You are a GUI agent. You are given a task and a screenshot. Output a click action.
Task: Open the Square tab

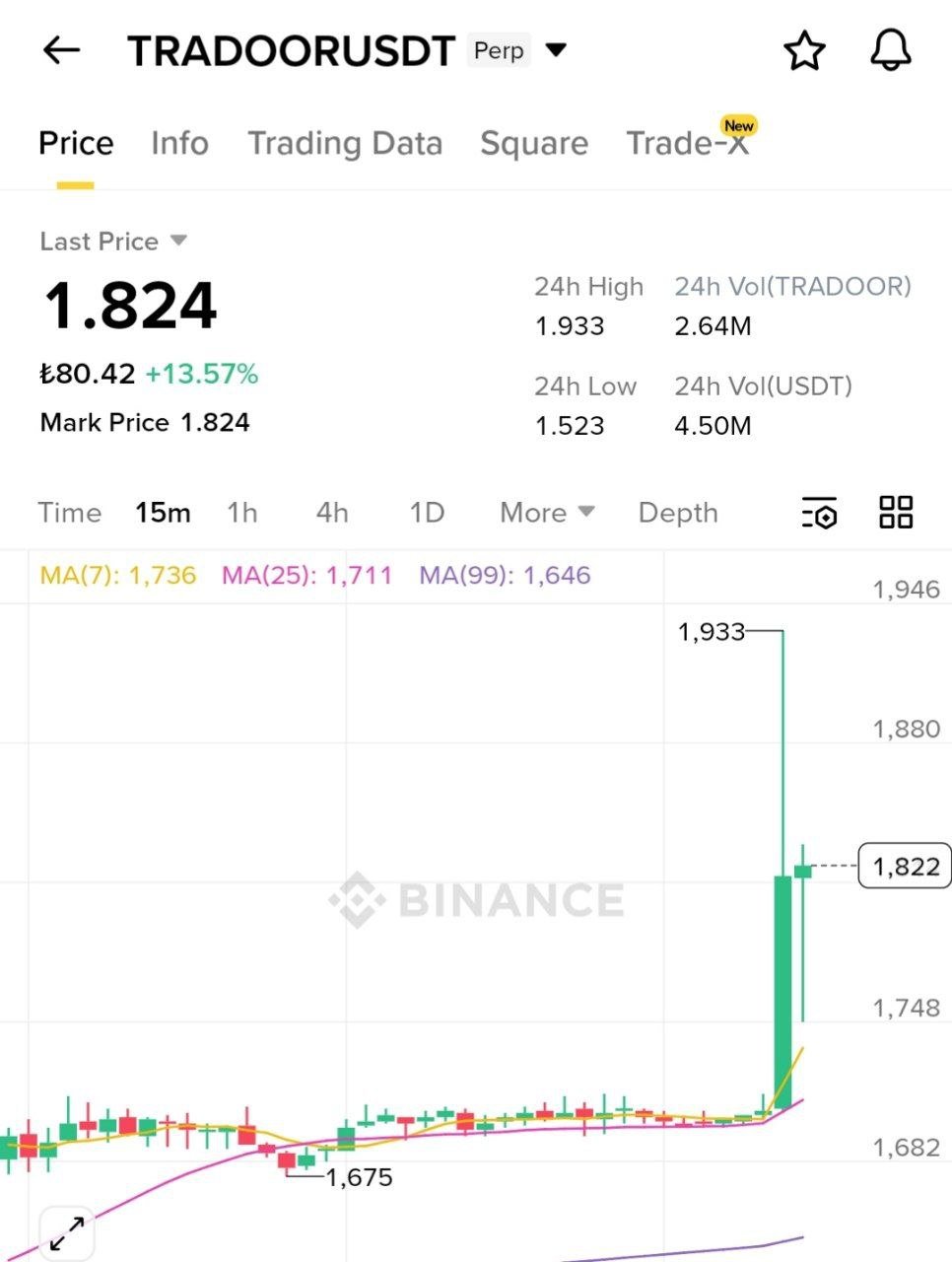tap(534, 143)
